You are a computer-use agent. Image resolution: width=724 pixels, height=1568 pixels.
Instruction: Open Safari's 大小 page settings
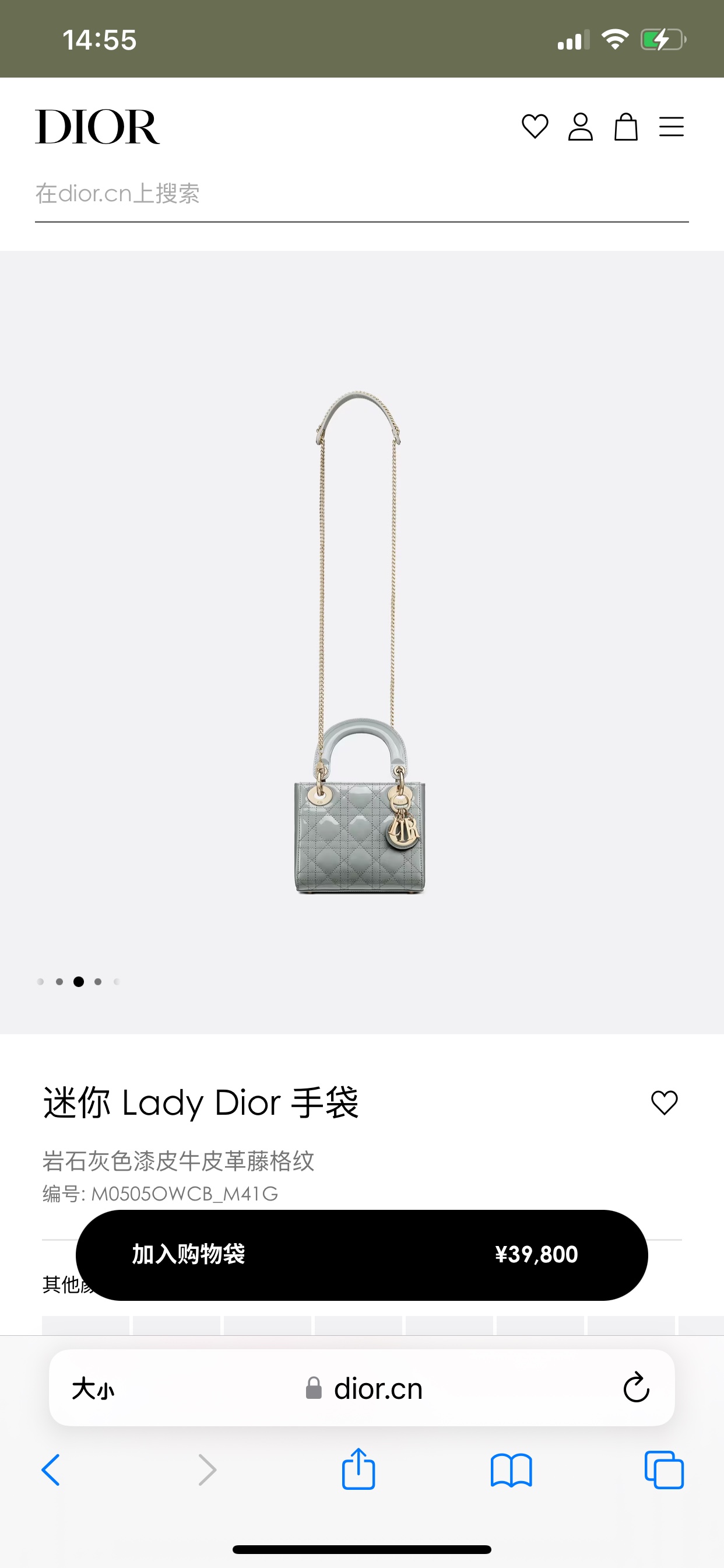[x=93, y=1389]
